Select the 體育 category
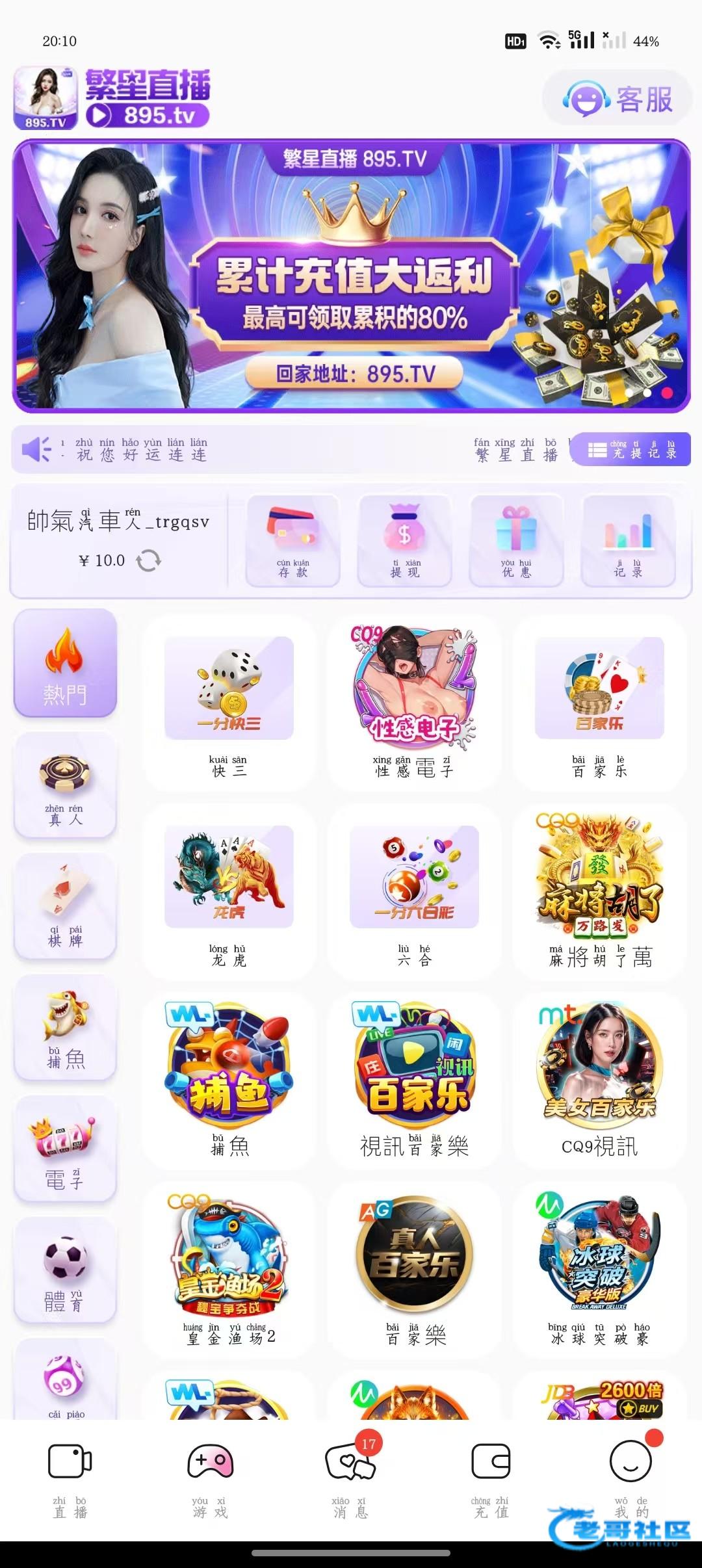Image resolution: width=702 pixels, height=1568 pixels. pos(65,1270)
